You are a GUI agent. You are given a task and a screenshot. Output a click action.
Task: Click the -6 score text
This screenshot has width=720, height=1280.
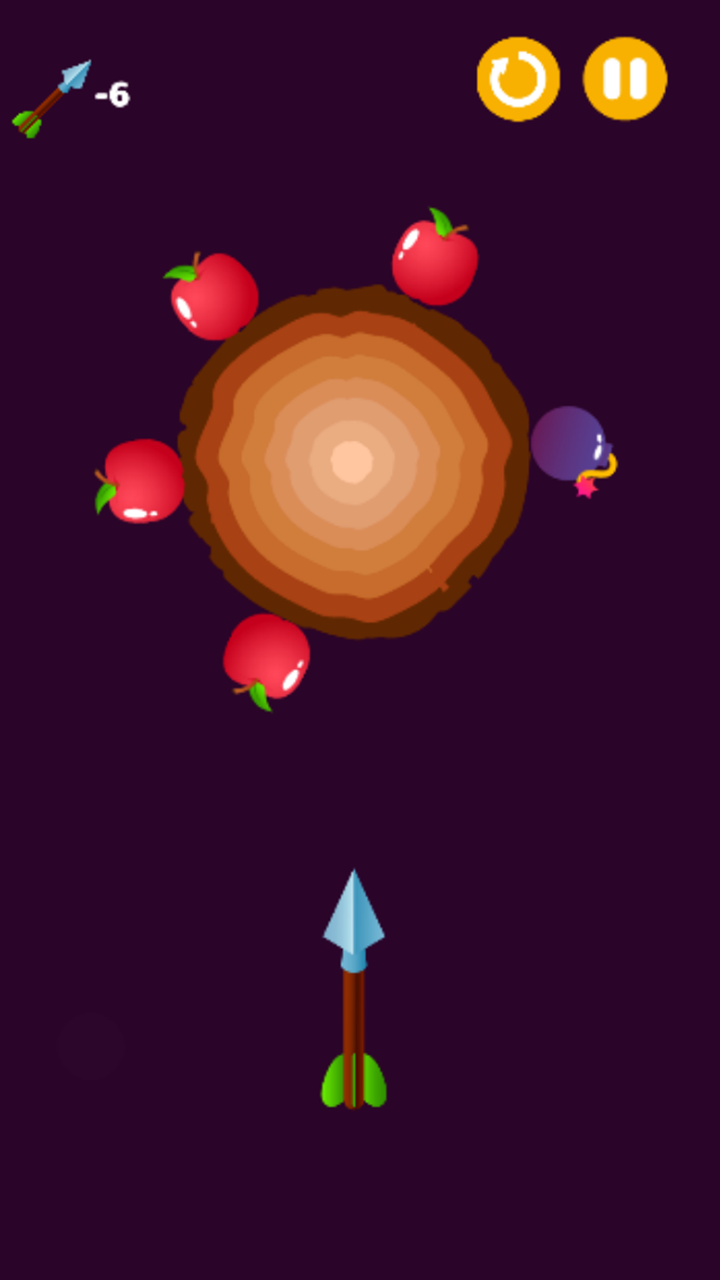click(110, 93)
